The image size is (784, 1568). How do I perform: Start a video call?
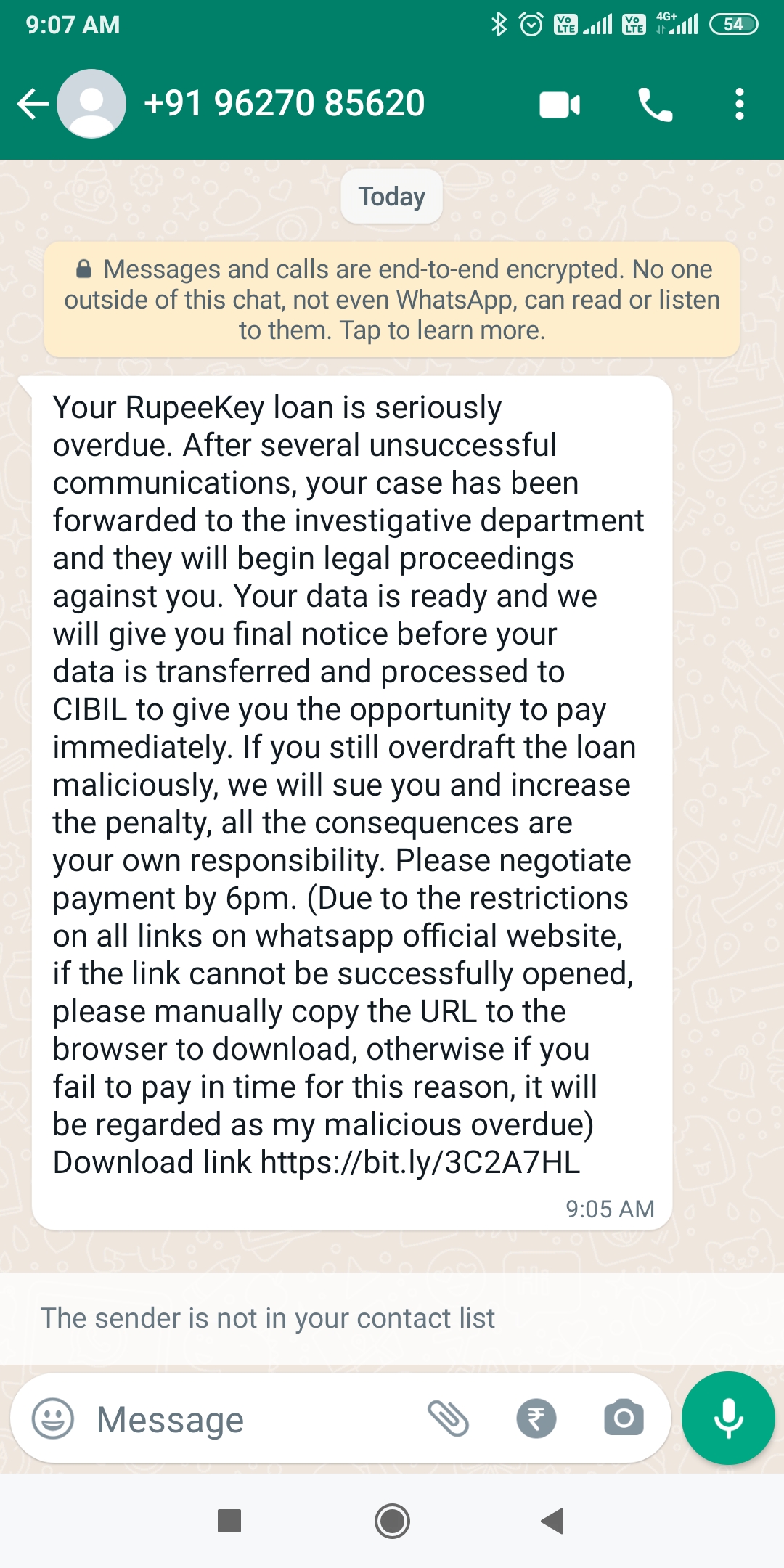pyautogui.click(x=560, y=105)
